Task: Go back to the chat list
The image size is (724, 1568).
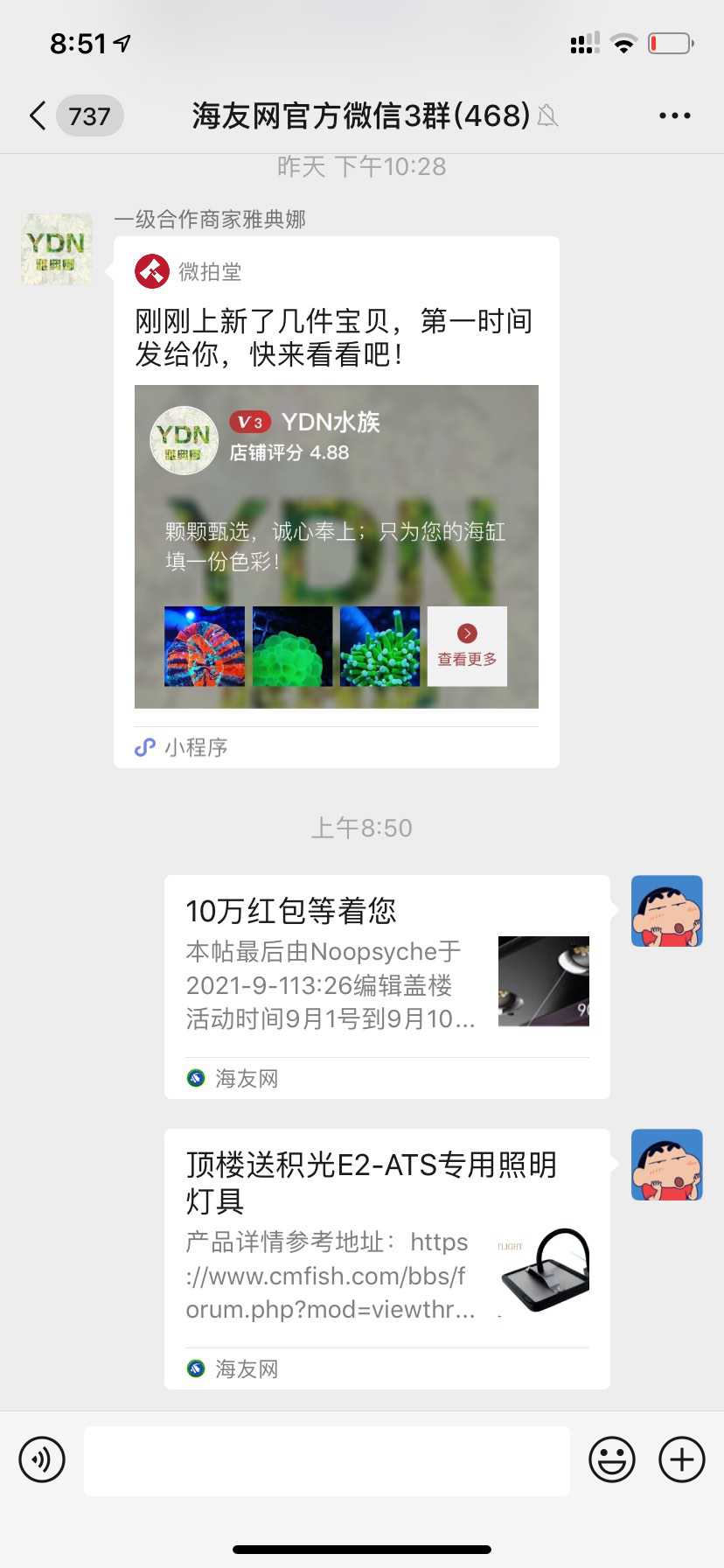Action: coord(38,115)
